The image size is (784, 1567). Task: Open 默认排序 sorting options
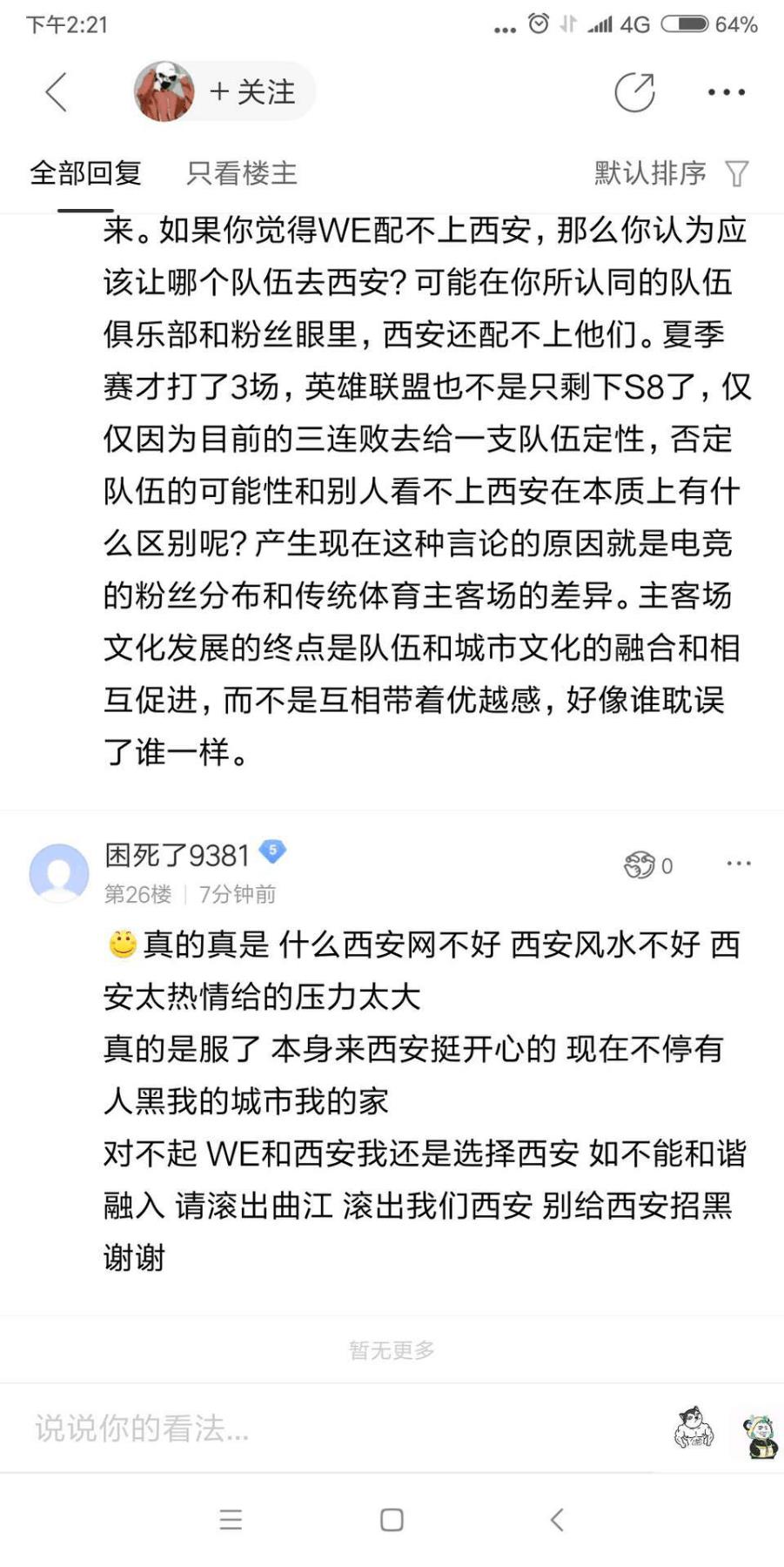(x=668, y=173)
